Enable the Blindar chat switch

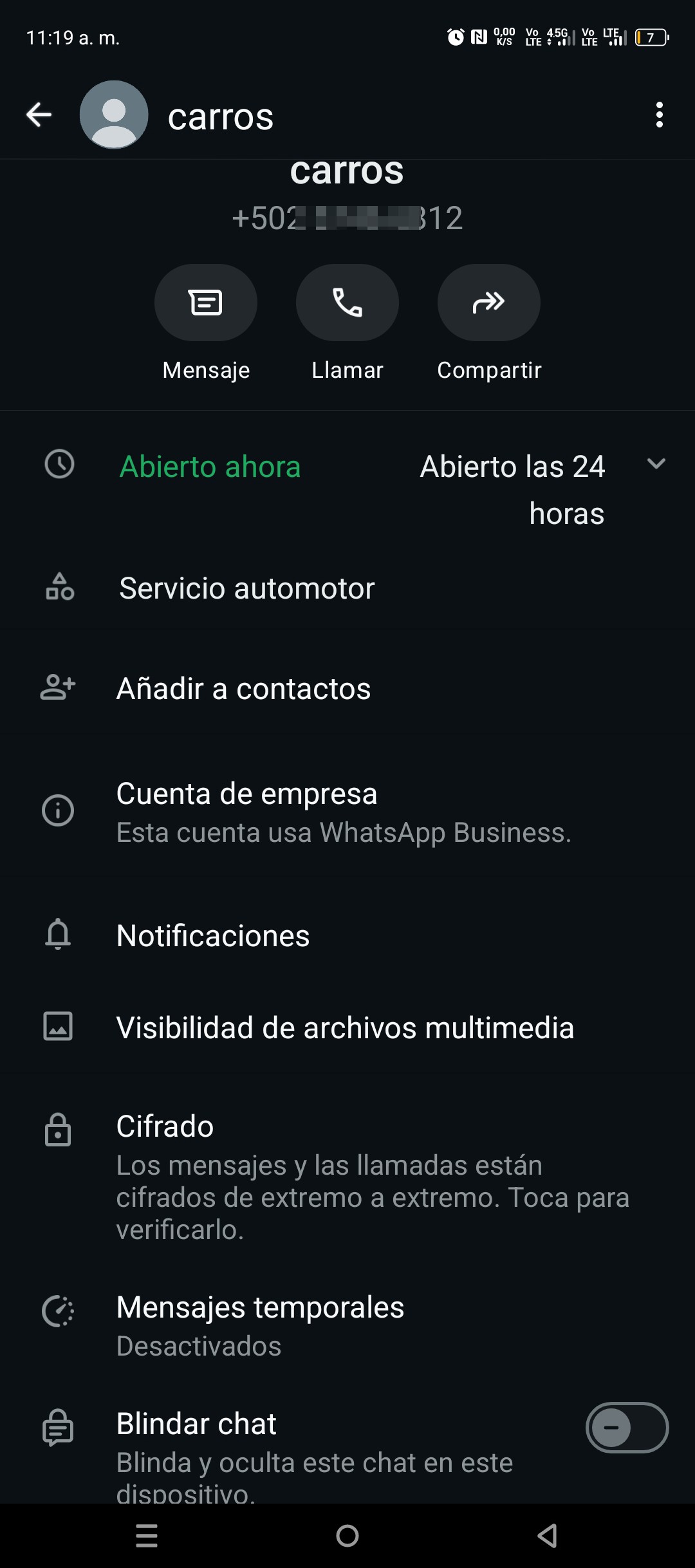click(x=627, y=1428)
